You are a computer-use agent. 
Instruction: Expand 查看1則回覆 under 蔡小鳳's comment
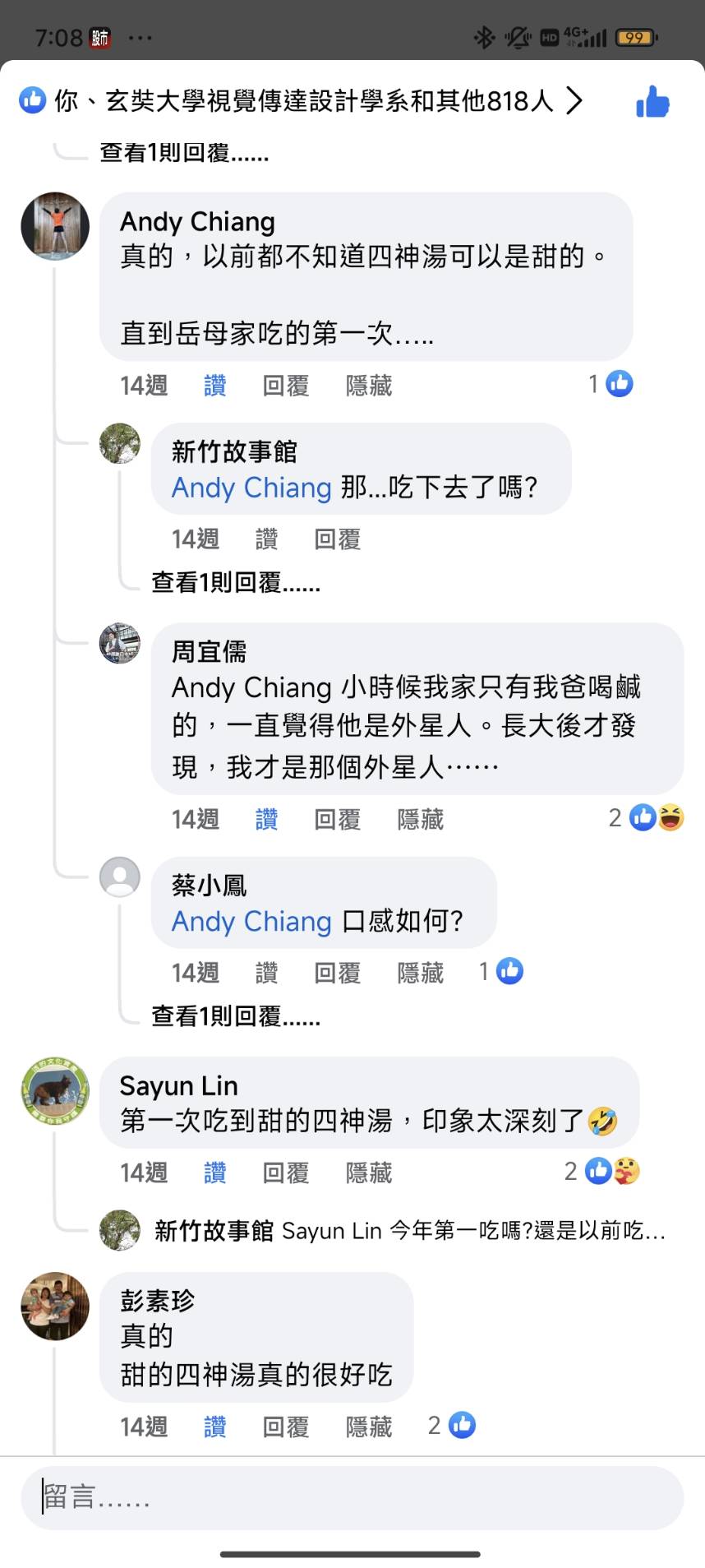[x=235, y=1016]
